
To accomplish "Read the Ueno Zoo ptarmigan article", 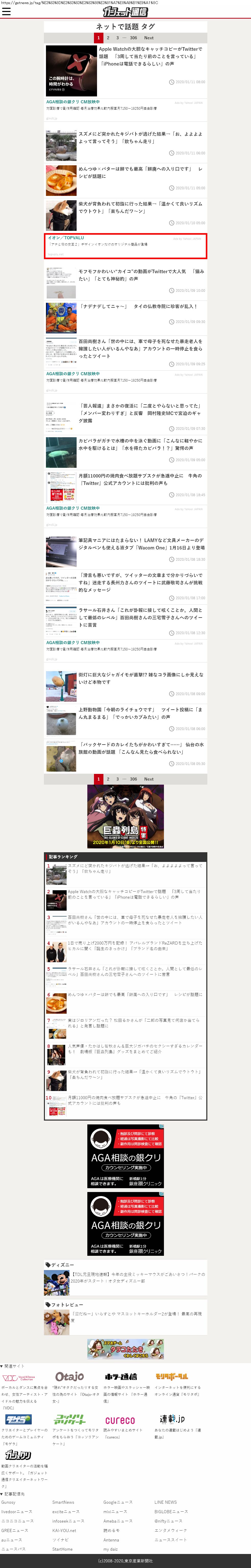I will click(x=141, y=713).
